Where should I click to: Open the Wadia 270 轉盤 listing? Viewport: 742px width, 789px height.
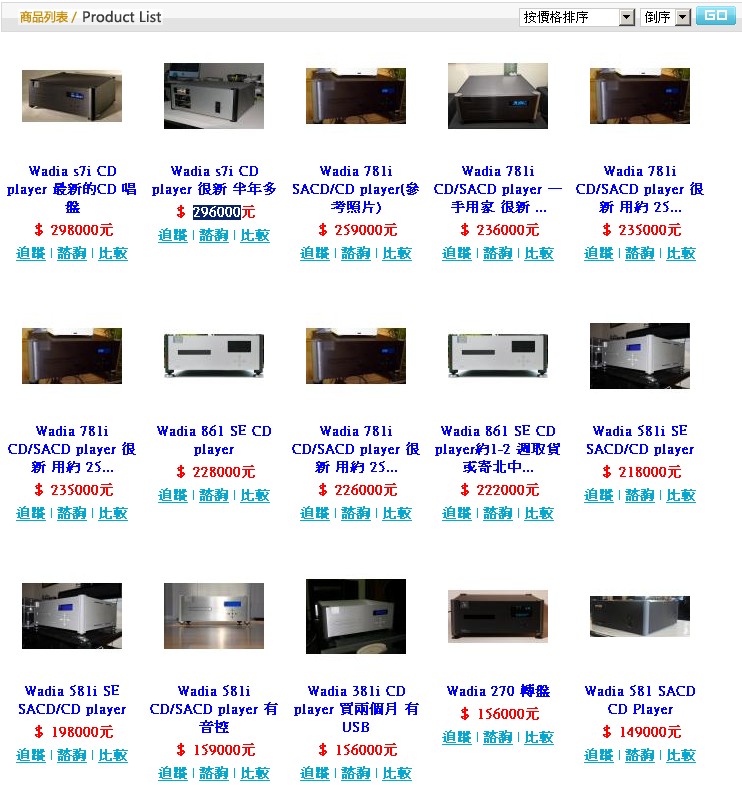coord(498,691)
